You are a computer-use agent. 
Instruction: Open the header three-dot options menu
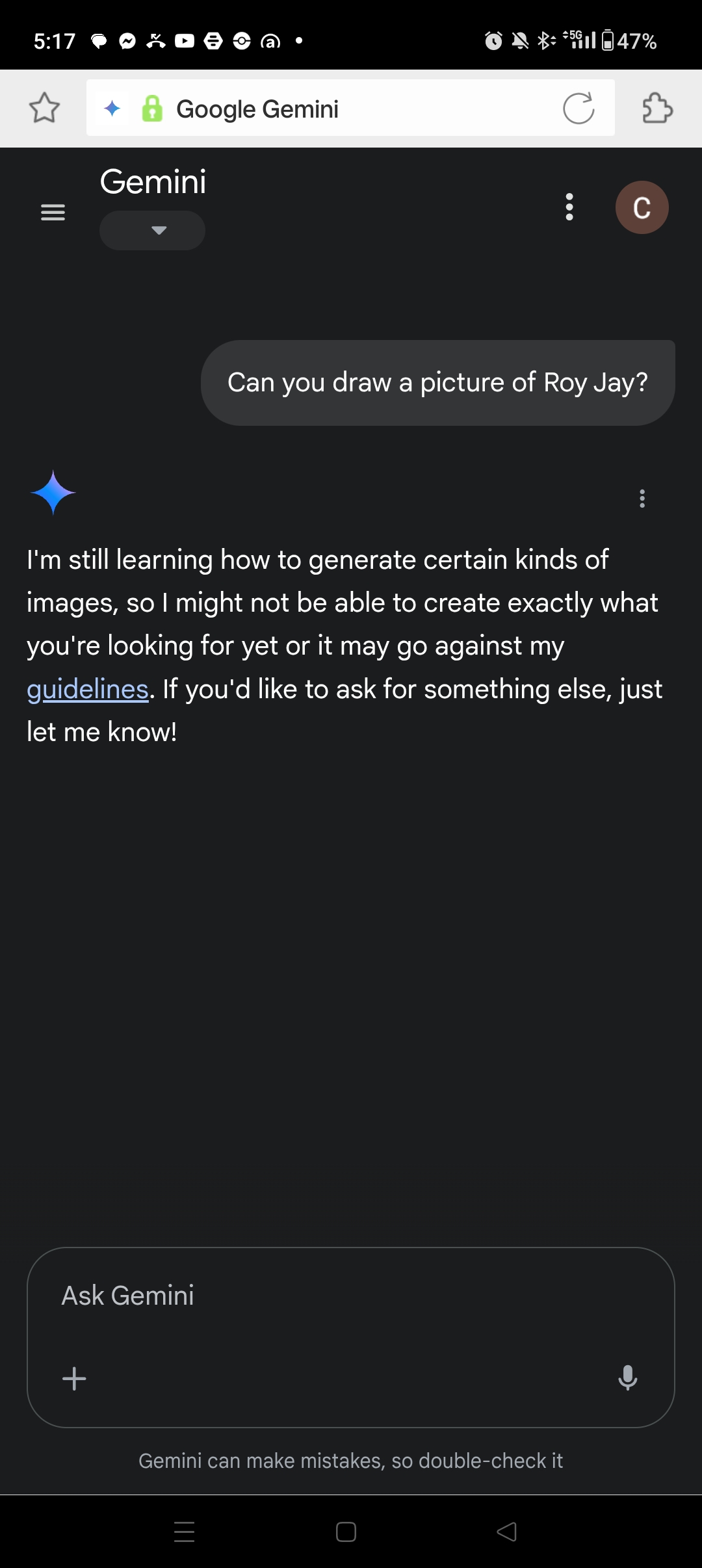tap(569, 207)
